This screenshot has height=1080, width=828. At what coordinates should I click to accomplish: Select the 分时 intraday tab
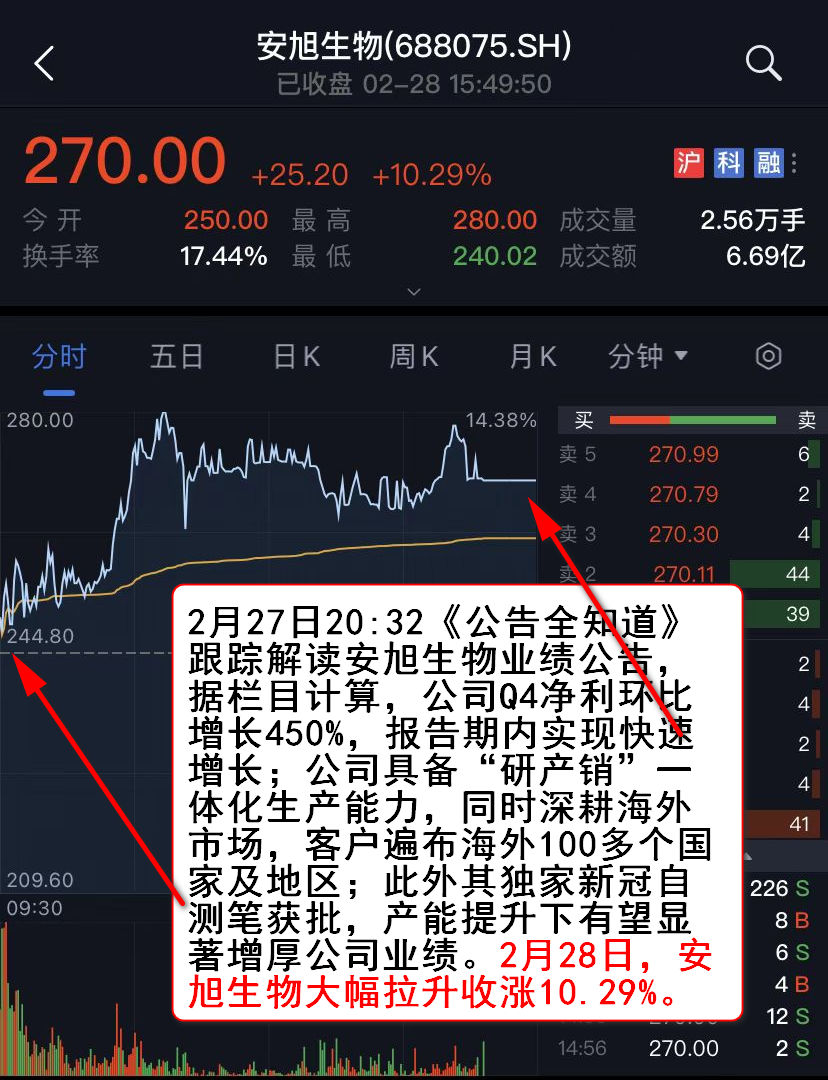point(59,356)
